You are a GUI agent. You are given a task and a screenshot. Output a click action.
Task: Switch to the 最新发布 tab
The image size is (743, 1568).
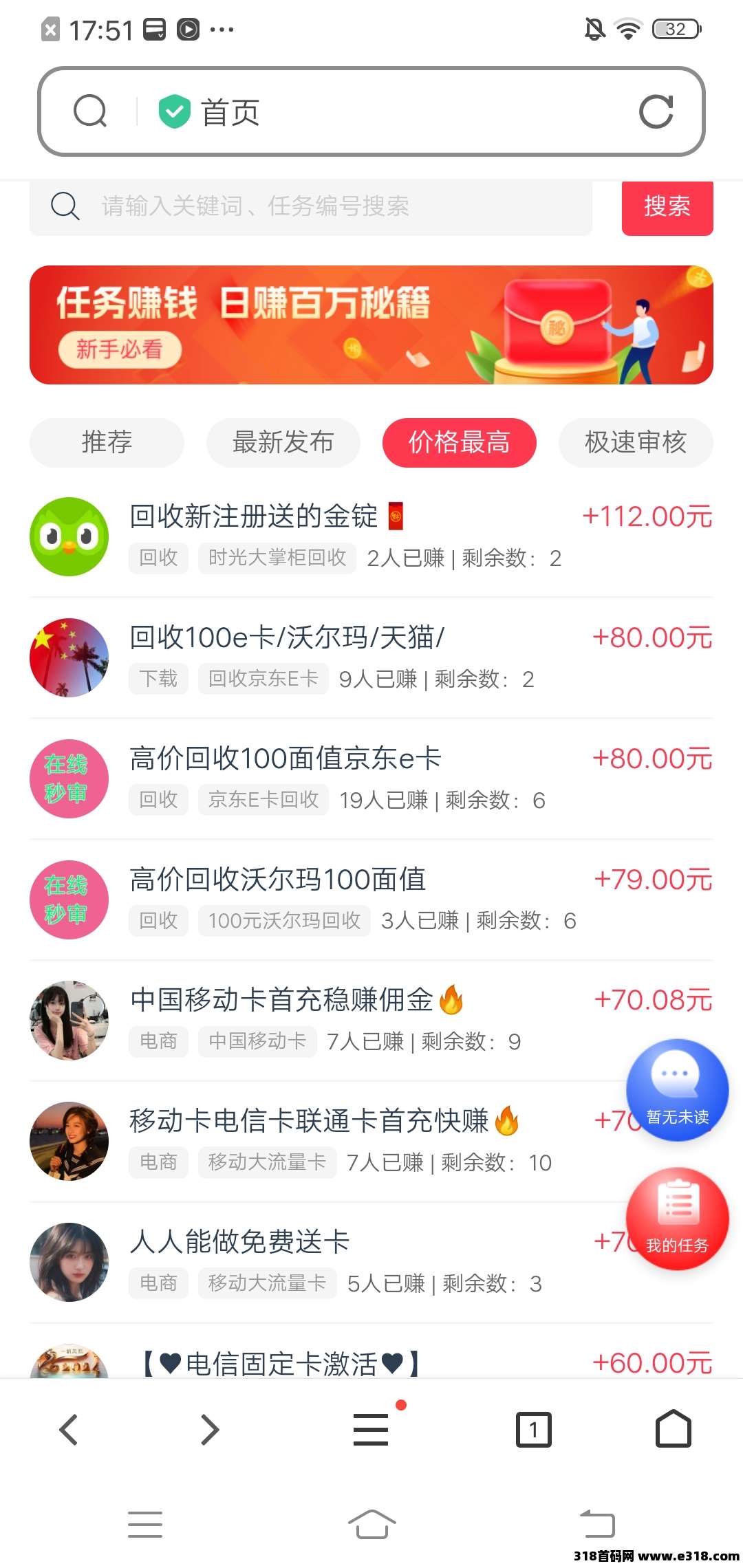point(283,442)
